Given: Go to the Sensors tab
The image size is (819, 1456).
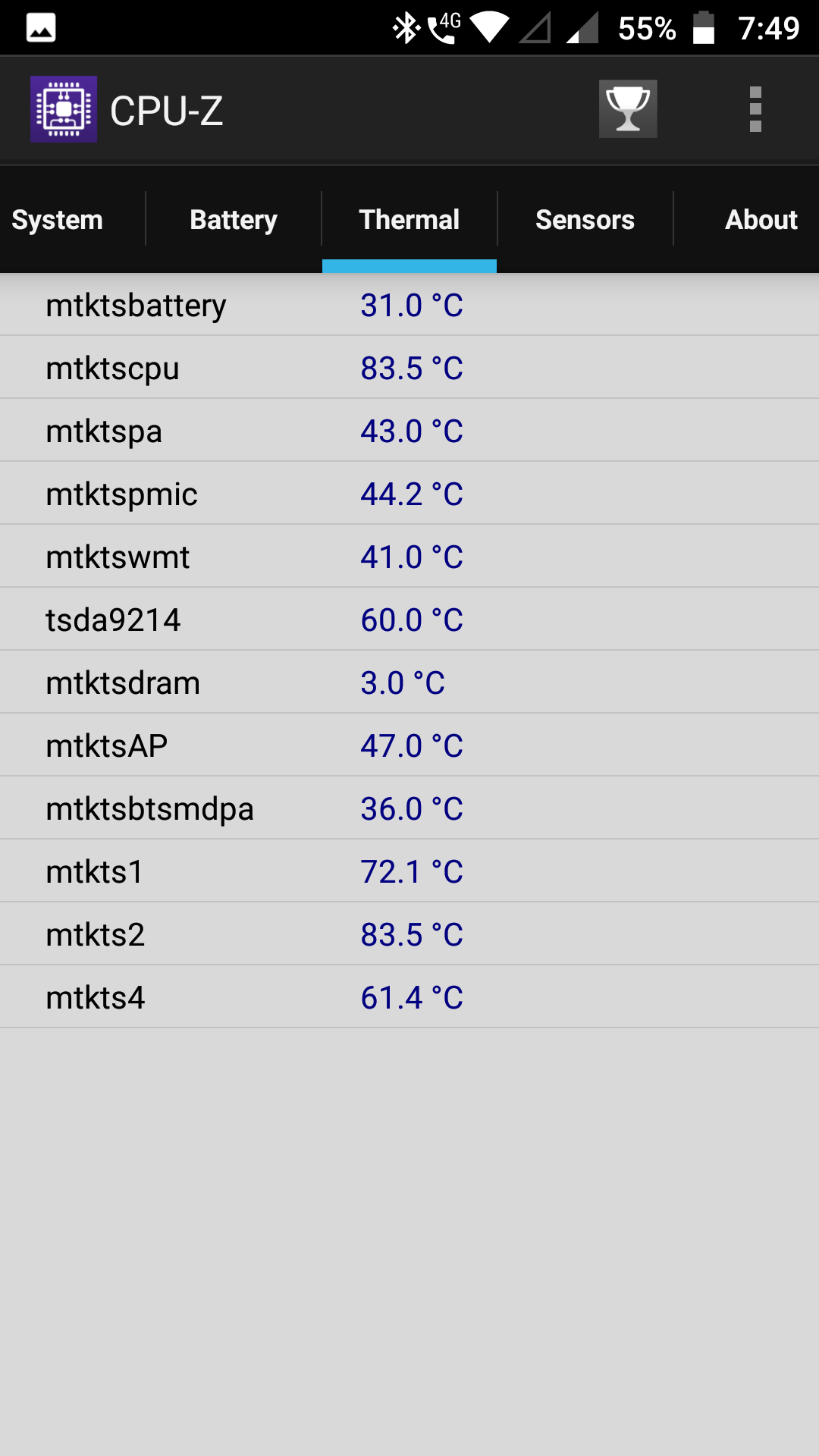Looking at the screenshot, I should pyautogui.click(x=585, y=220).
